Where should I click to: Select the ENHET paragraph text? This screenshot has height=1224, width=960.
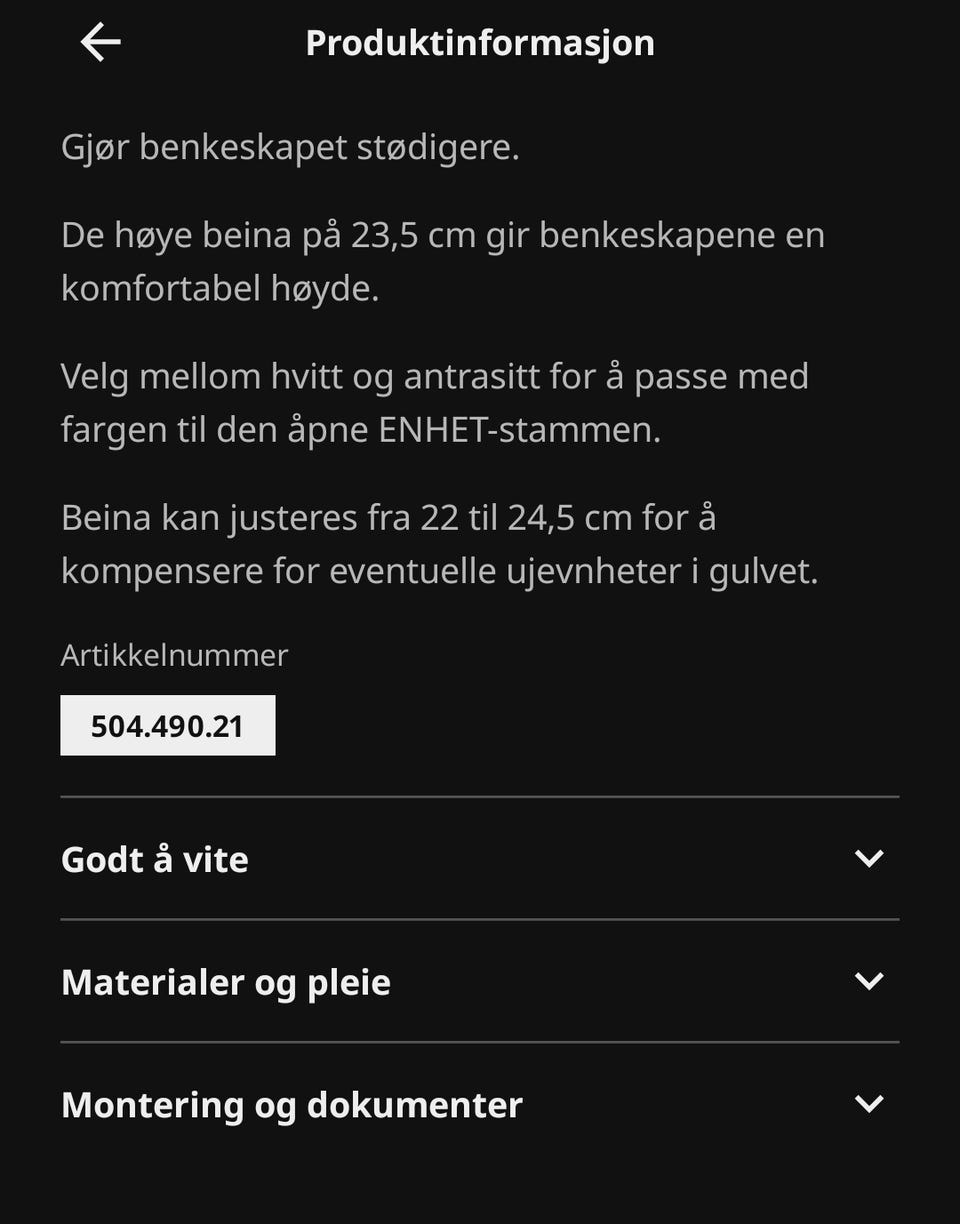coord(435,402)
